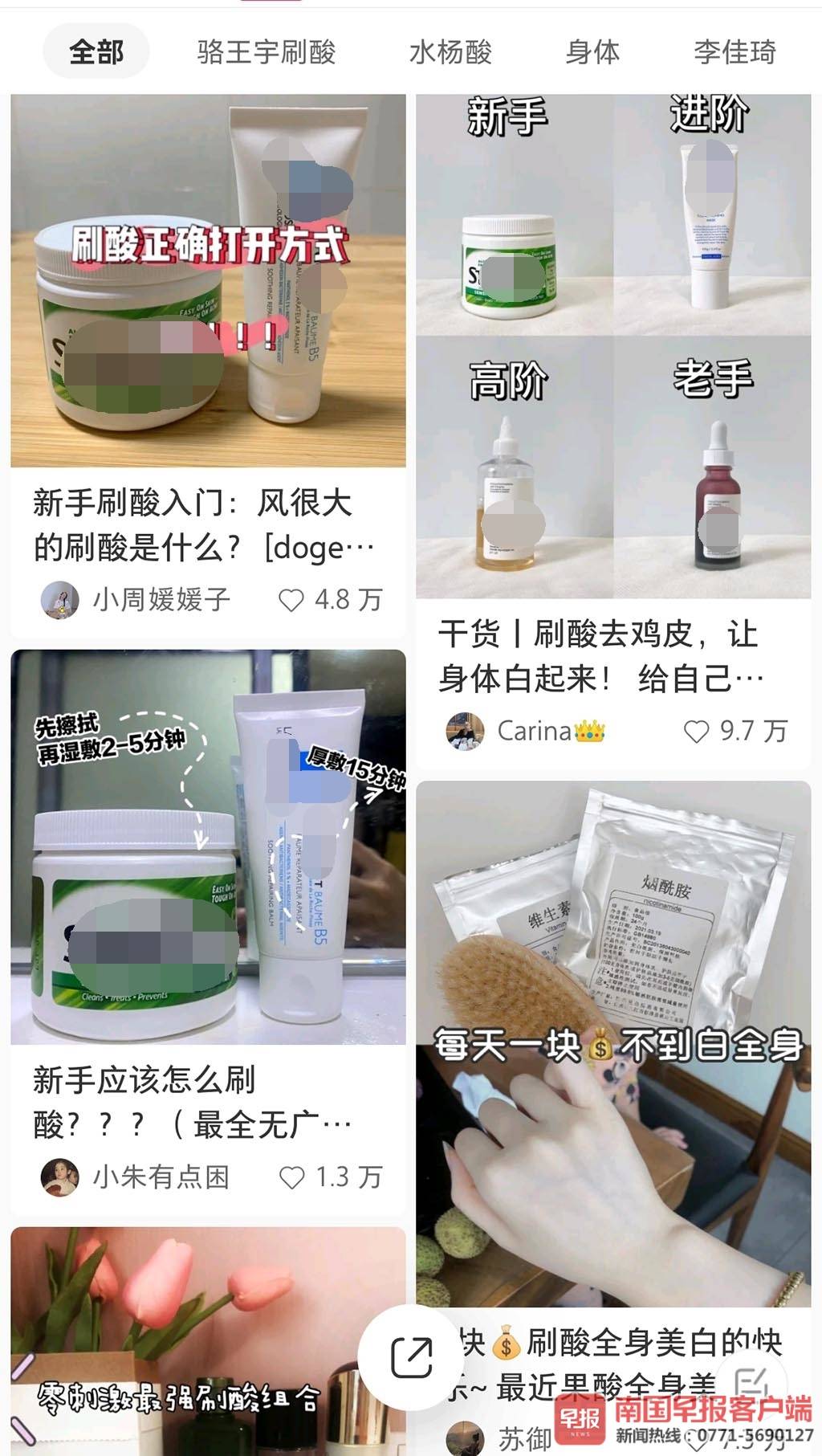The width and height of the screenshot is (822, 1456).
Task: Switch to the 骆王宇刷酸 tab
Action: [267, 52]
